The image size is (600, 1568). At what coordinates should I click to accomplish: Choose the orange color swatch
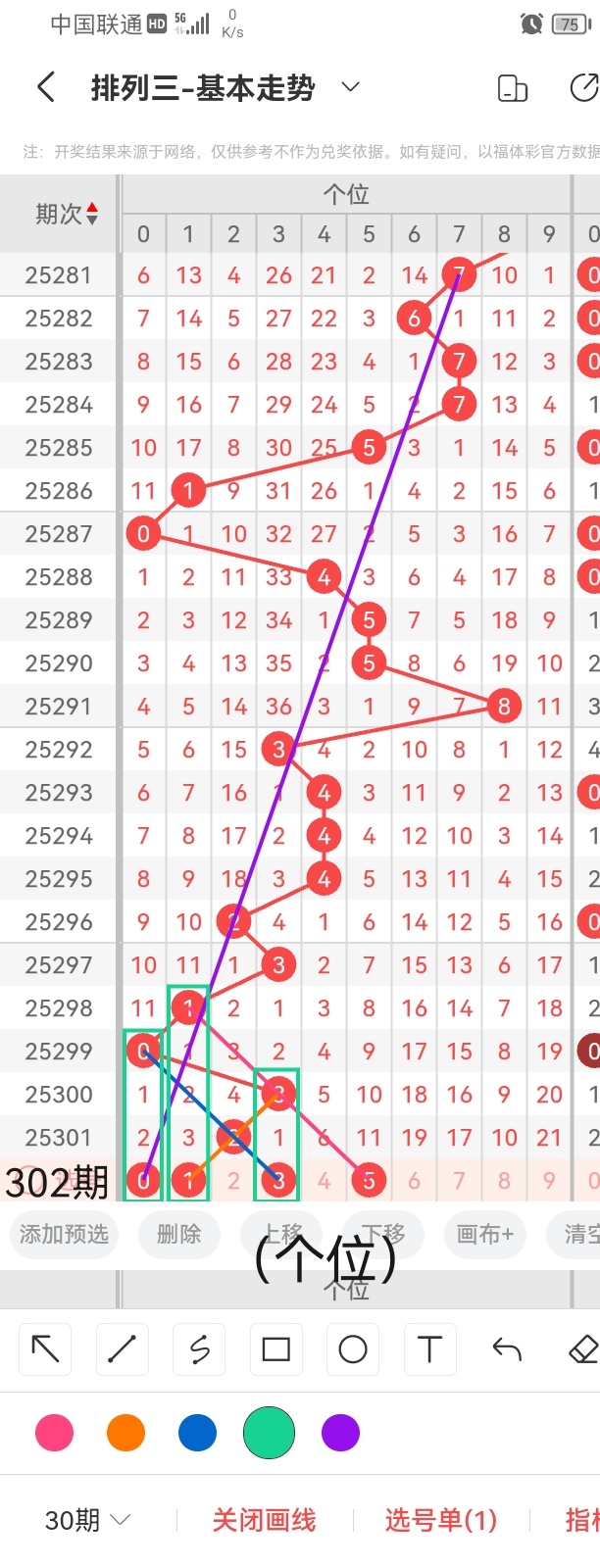[125, 1433]
